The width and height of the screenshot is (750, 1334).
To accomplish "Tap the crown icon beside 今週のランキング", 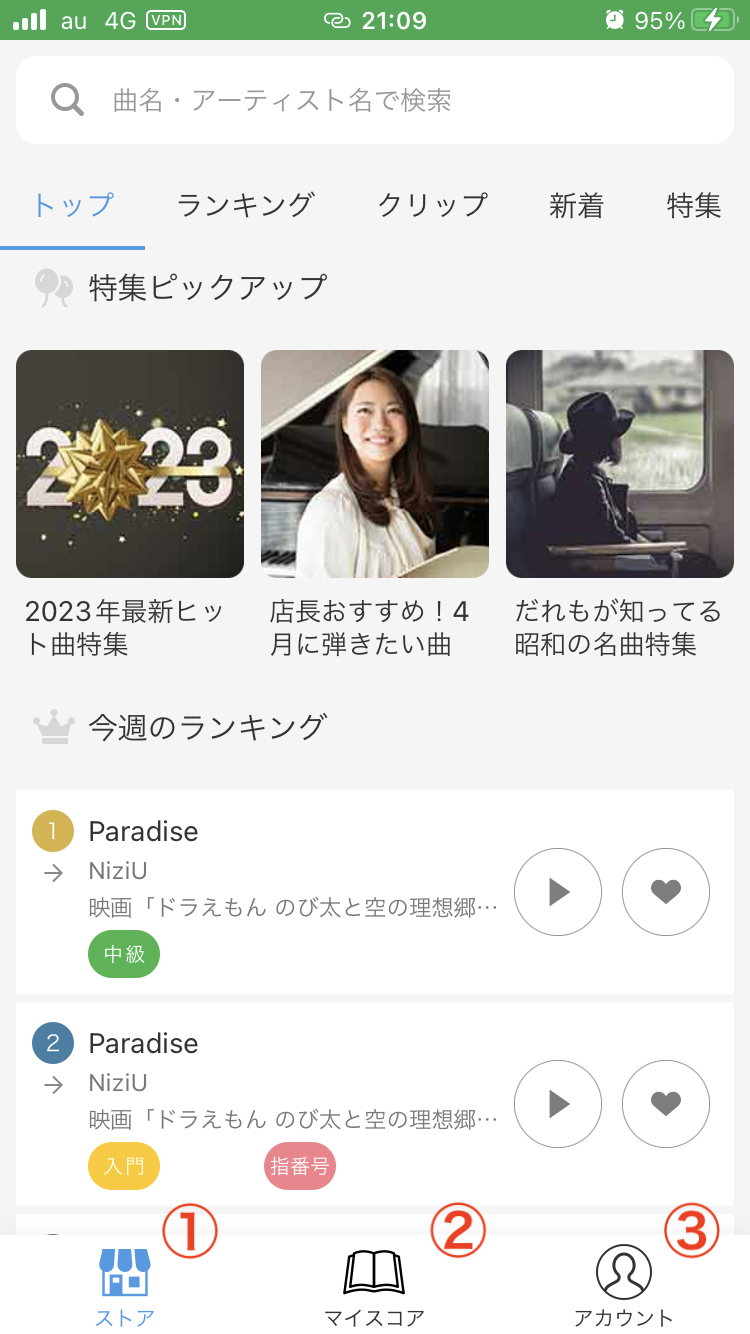I will point(54,725).
